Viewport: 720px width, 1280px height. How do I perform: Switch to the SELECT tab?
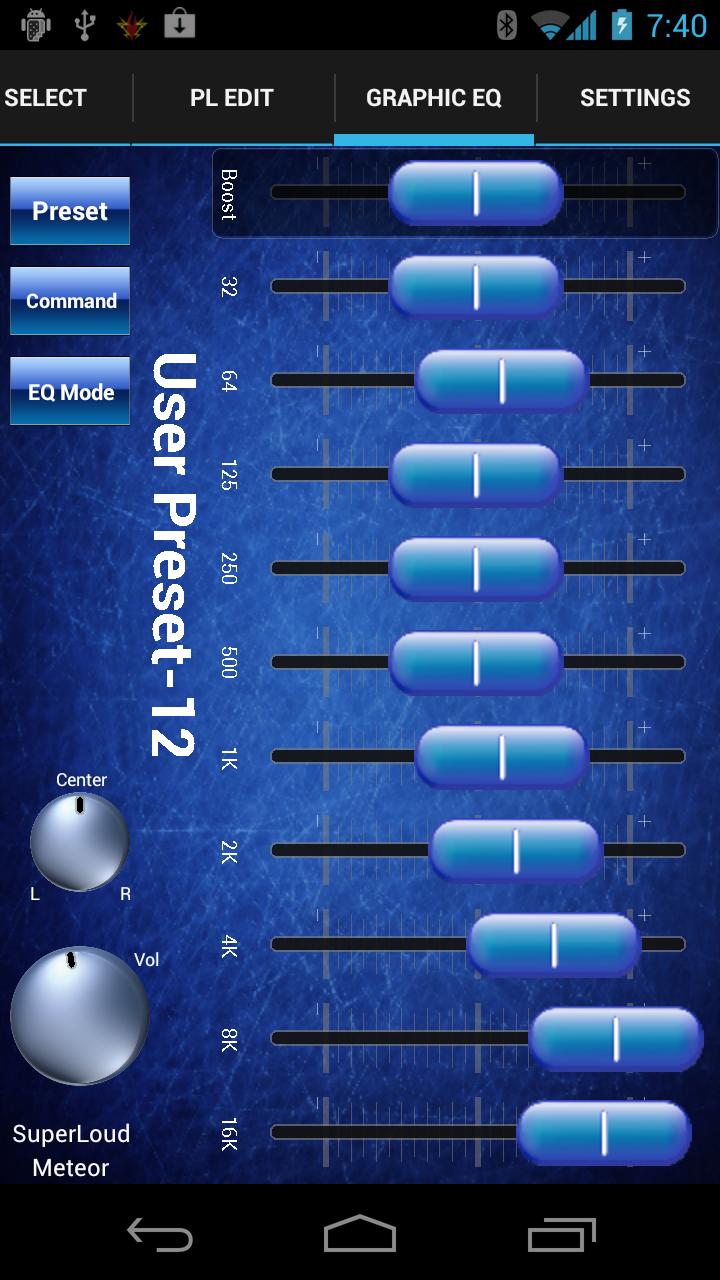pyautogui.click(x=46, y=98)
